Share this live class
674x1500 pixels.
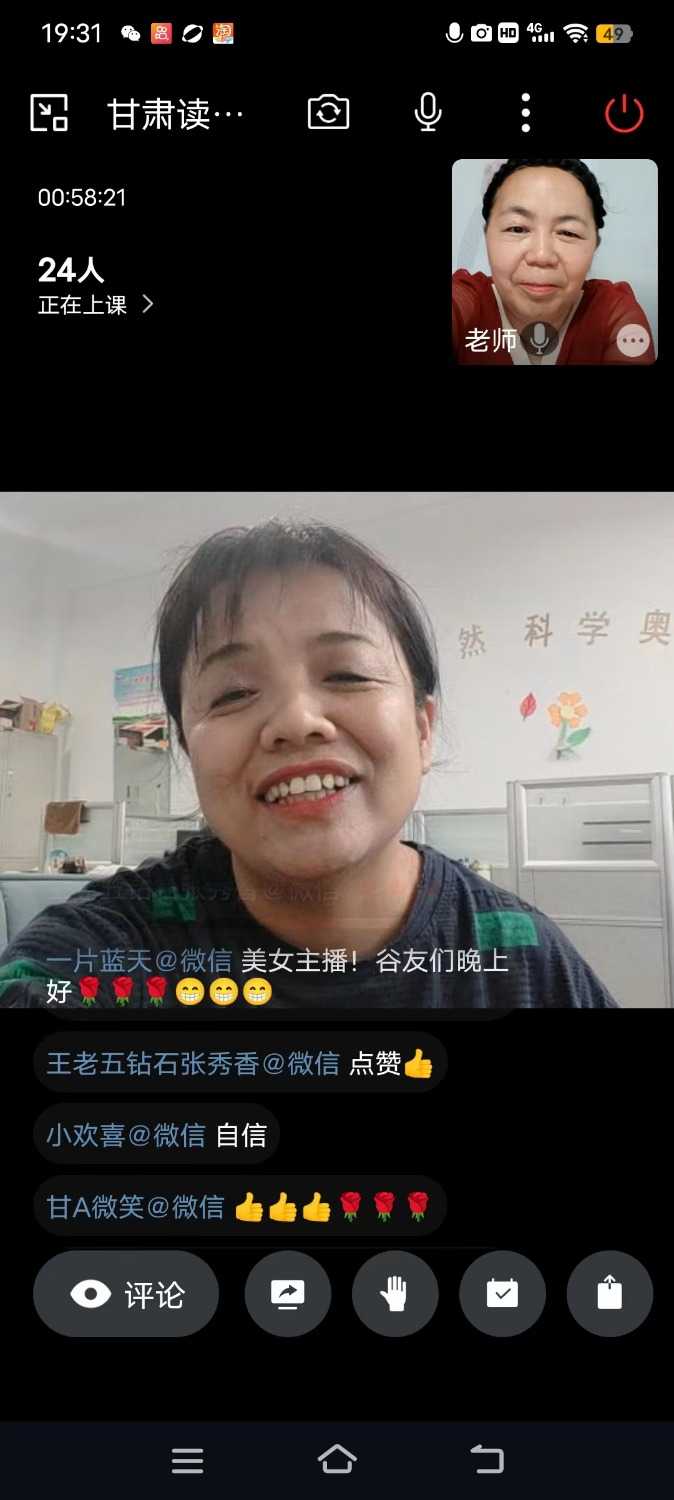[x=609, y=1294]
